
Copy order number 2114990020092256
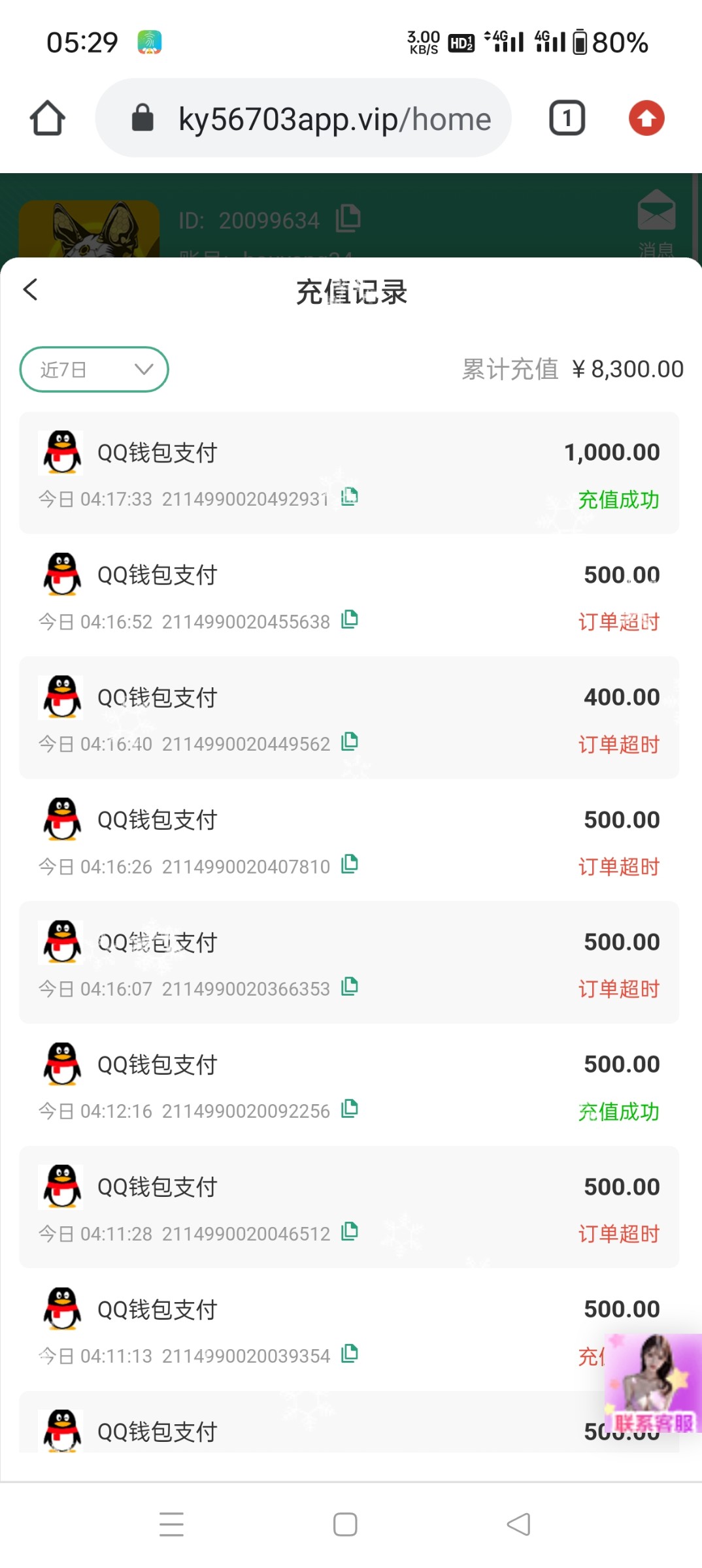point(350,1109)
